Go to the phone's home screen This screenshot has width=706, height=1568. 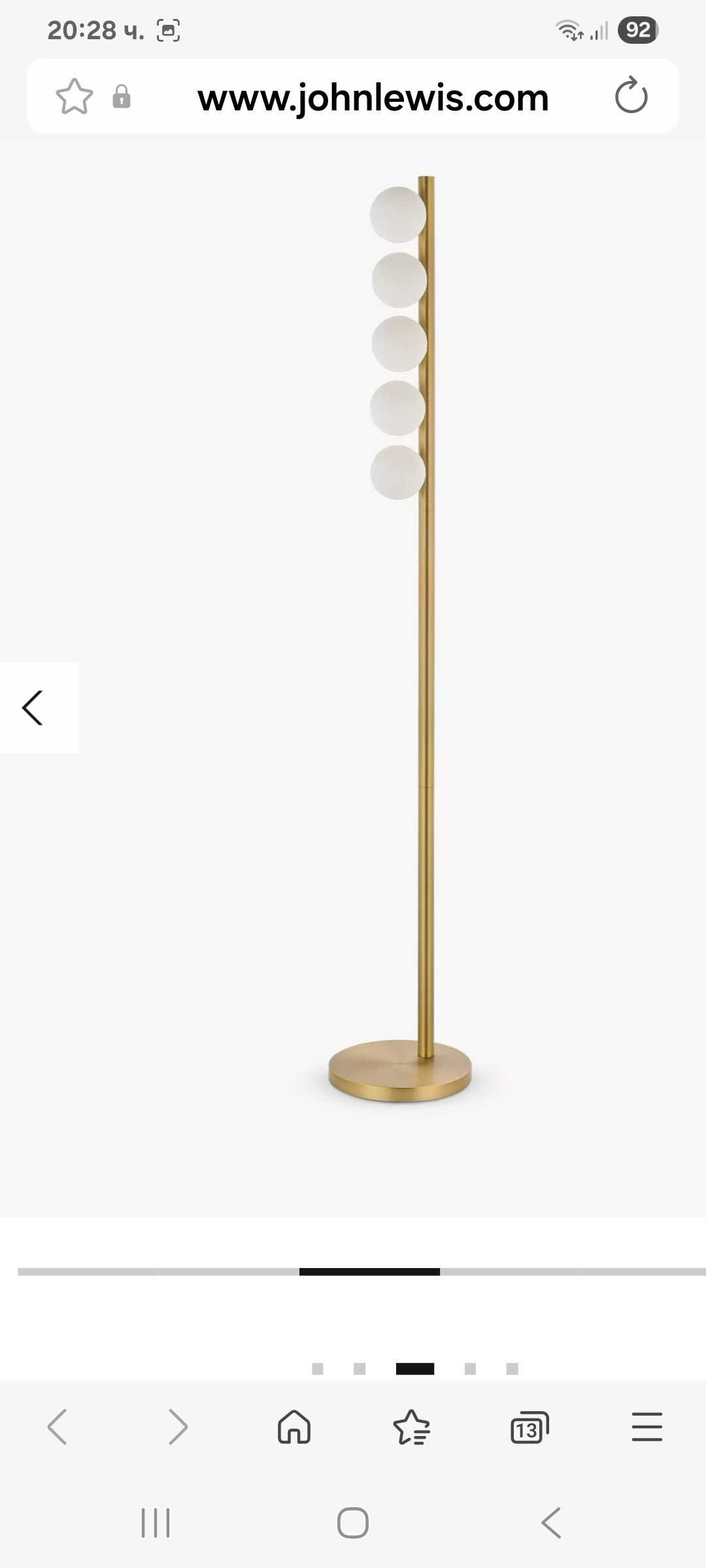(353, 1523)
